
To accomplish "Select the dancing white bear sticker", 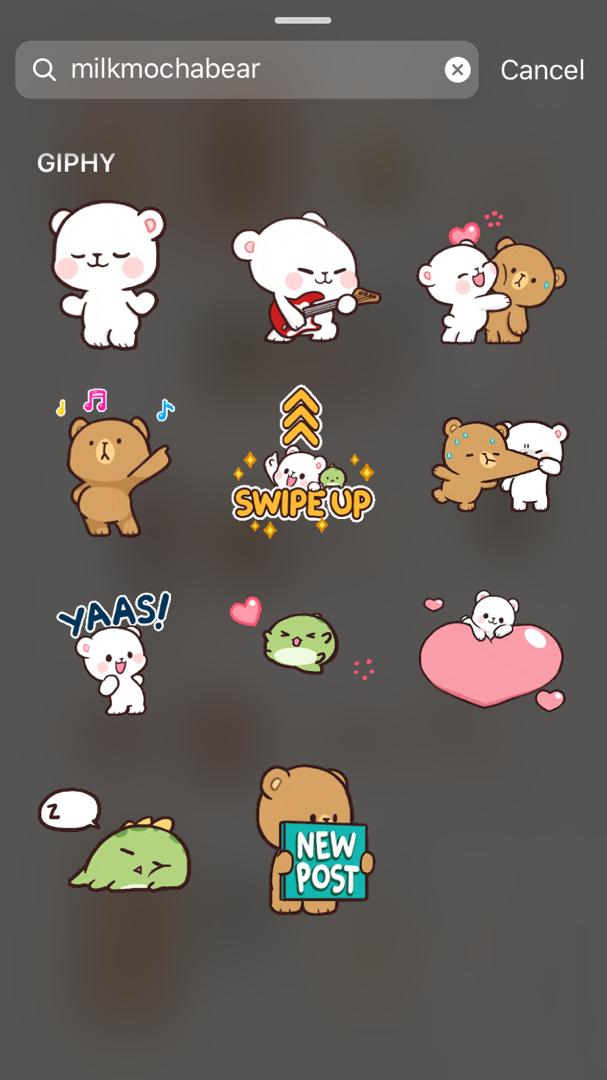I will click(106, 275).
